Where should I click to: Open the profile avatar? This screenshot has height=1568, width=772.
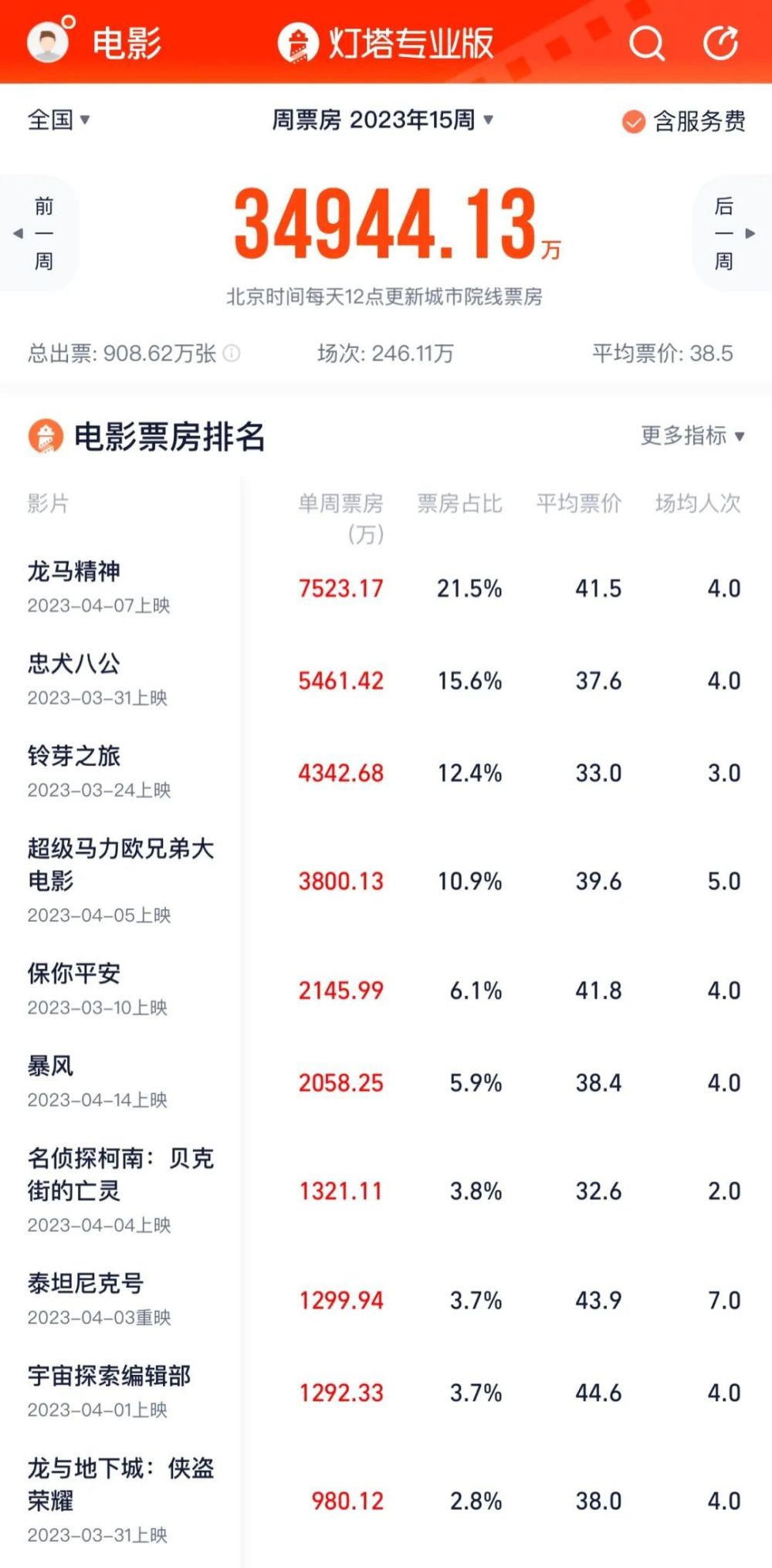tap(49, 41)
